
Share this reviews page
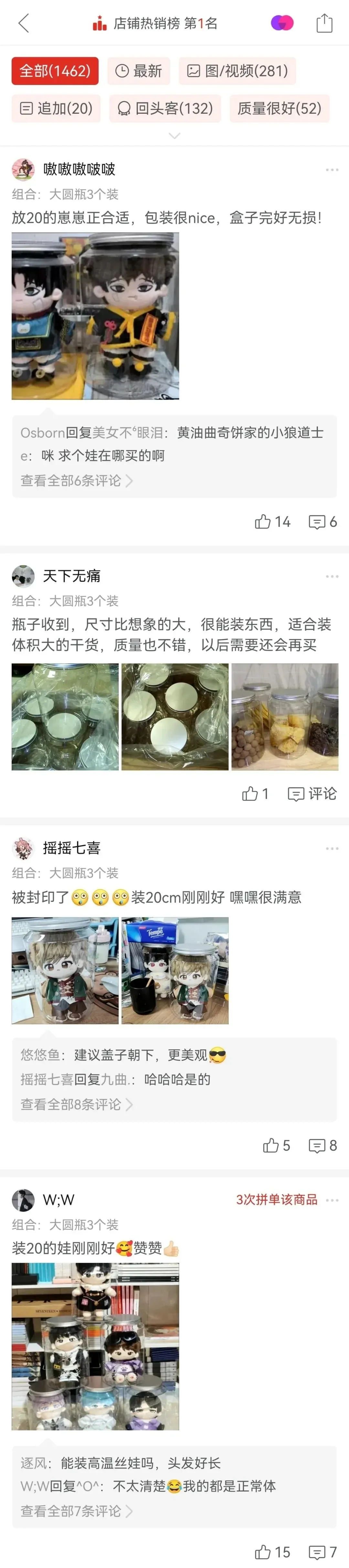[324, 23]
